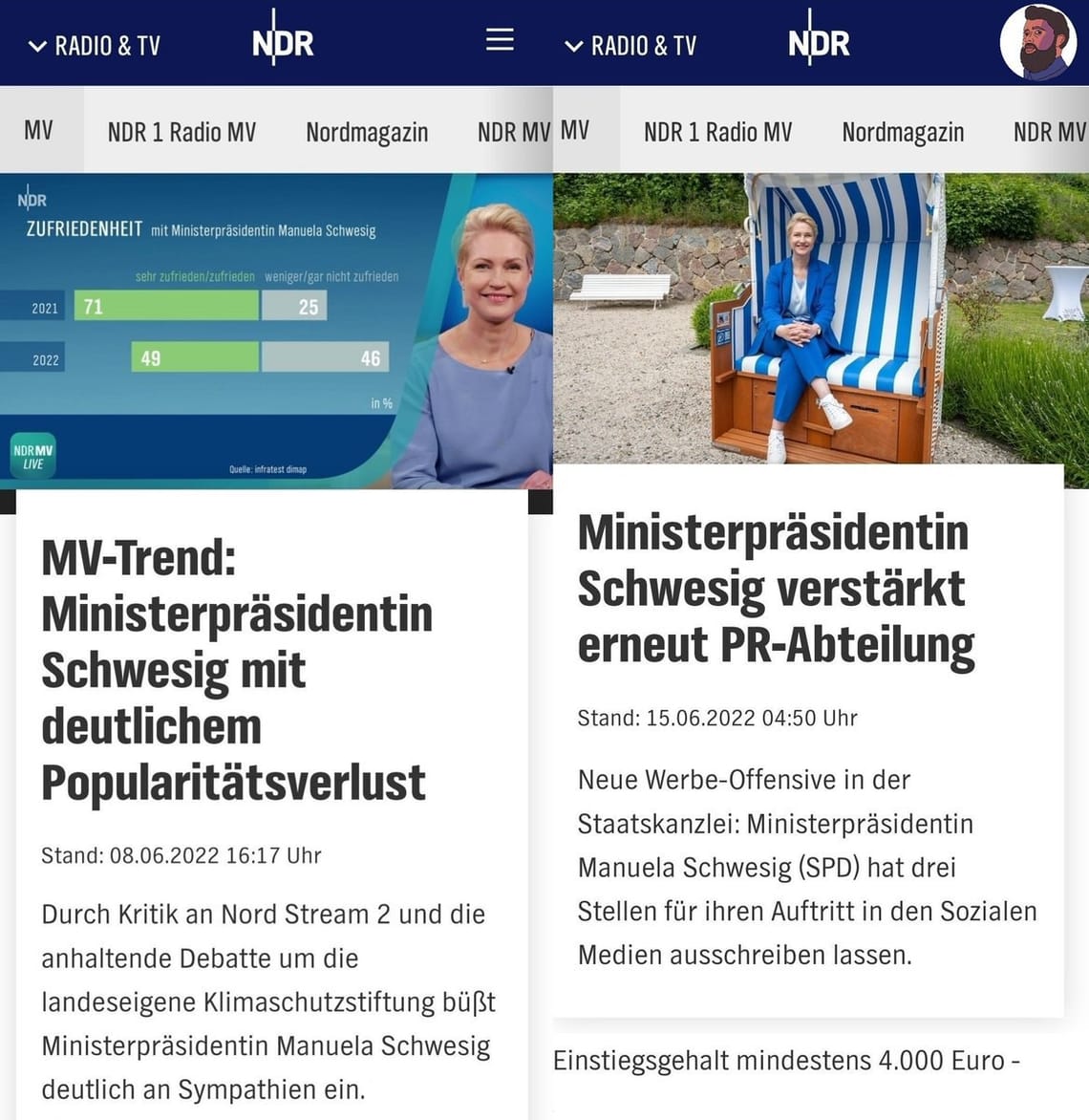The image size is (1089, 1120).
Task: Select Nordmagazin in the right navigation bar
Action: 902,133
